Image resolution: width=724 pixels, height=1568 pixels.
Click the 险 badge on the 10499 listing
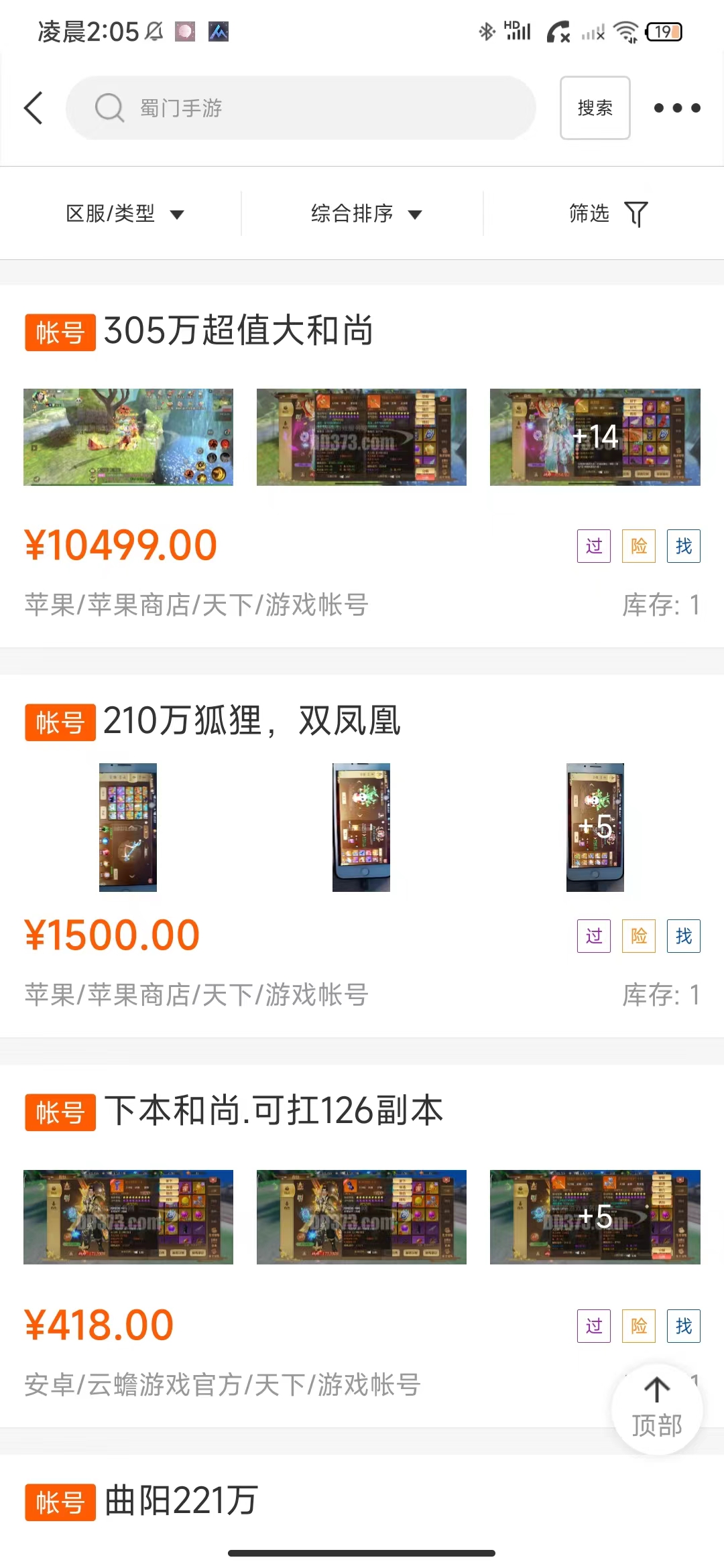(638, 545)
